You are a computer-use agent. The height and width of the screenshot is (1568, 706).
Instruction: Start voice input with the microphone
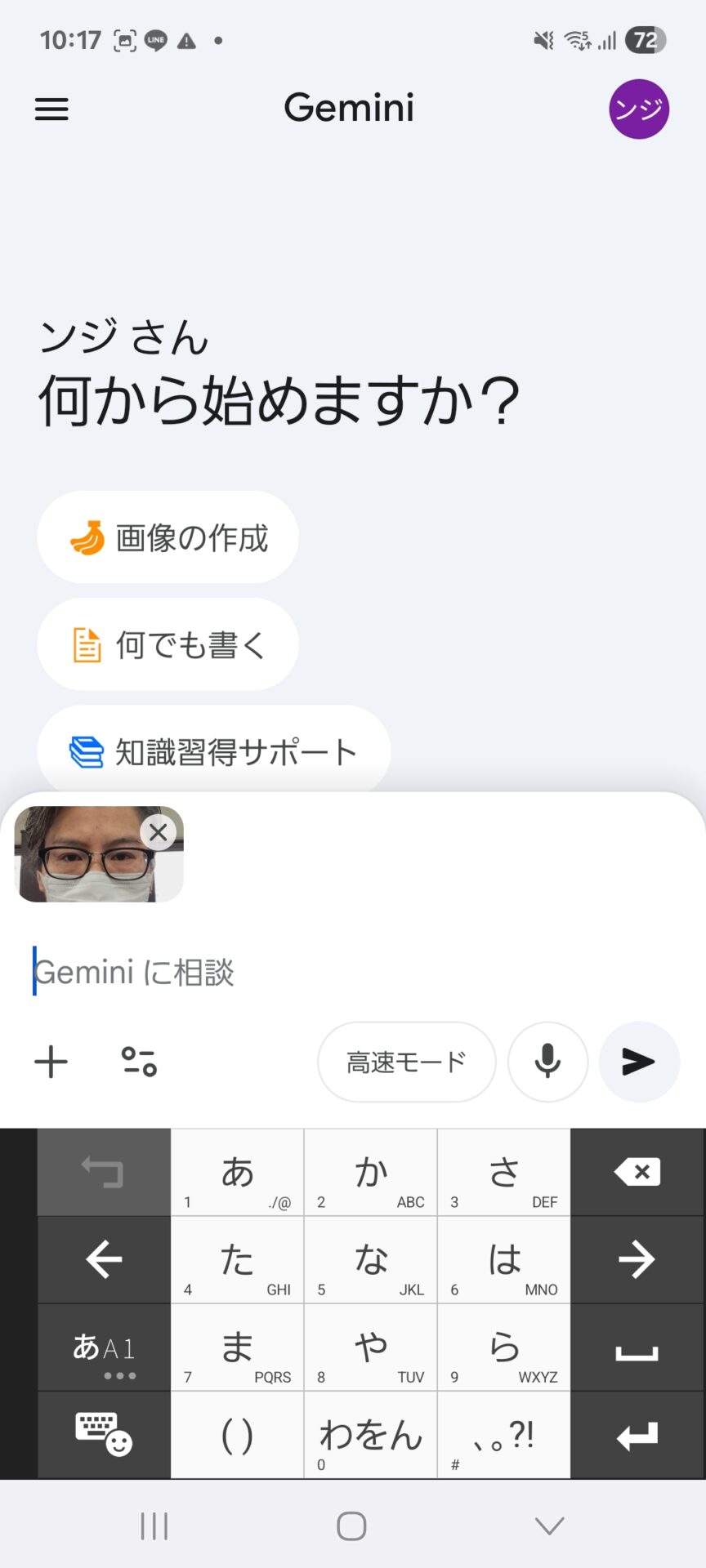coord(547,1062)
